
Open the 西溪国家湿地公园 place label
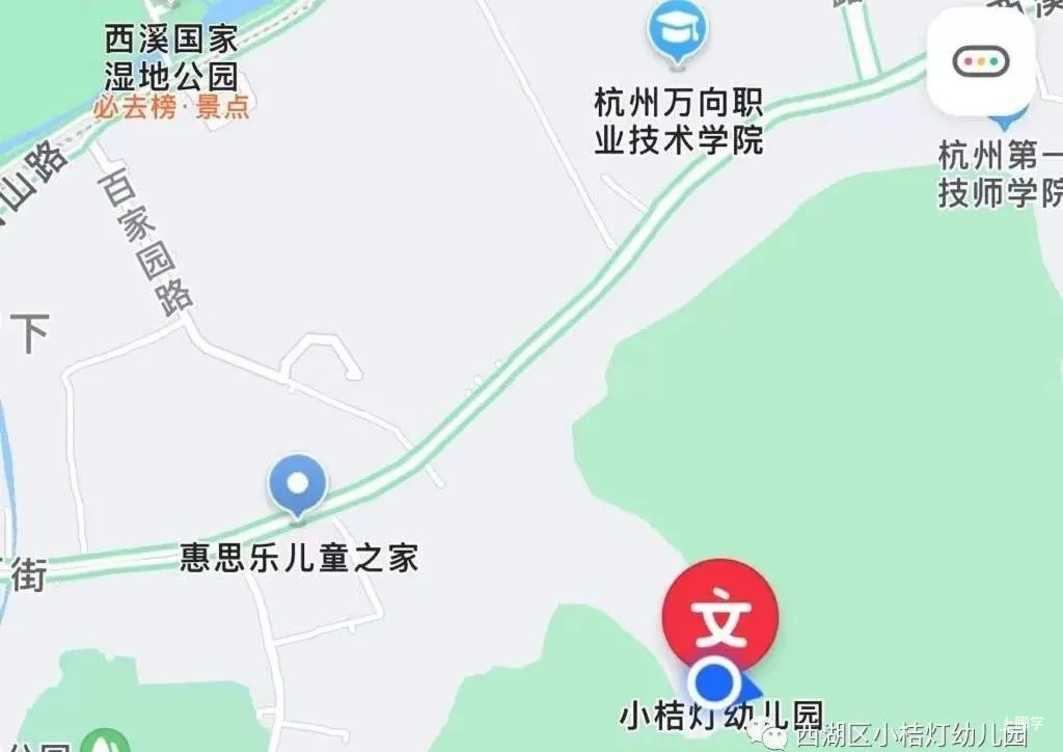[x=171, y=58]
